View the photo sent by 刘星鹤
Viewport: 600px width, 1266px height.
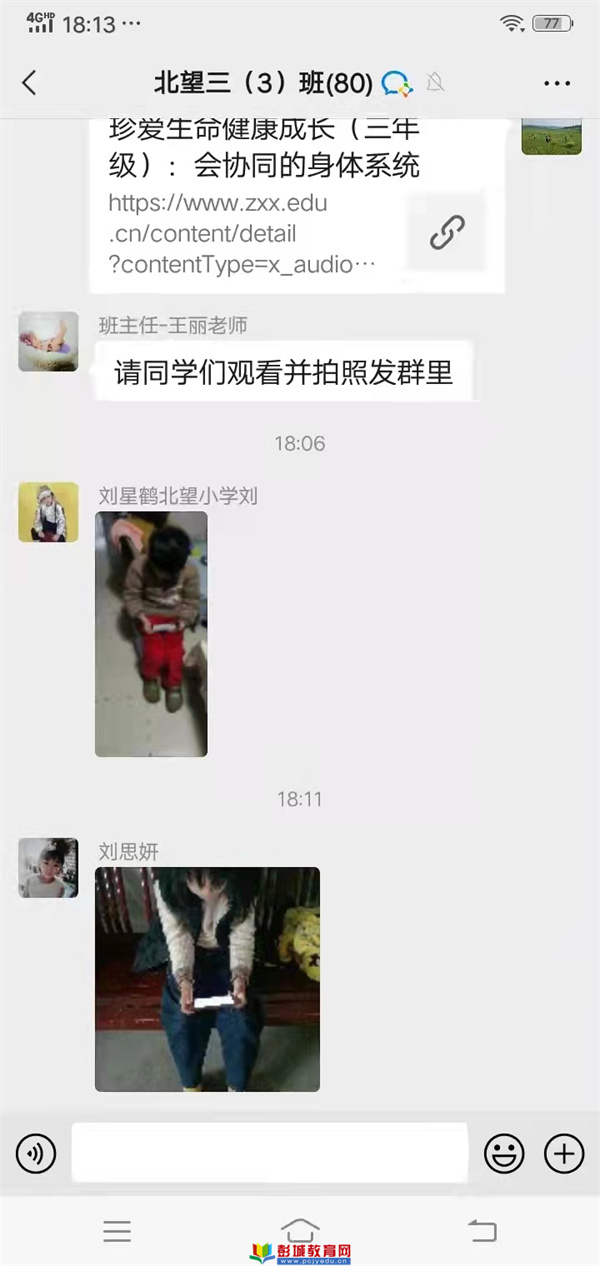coord(151,634)
